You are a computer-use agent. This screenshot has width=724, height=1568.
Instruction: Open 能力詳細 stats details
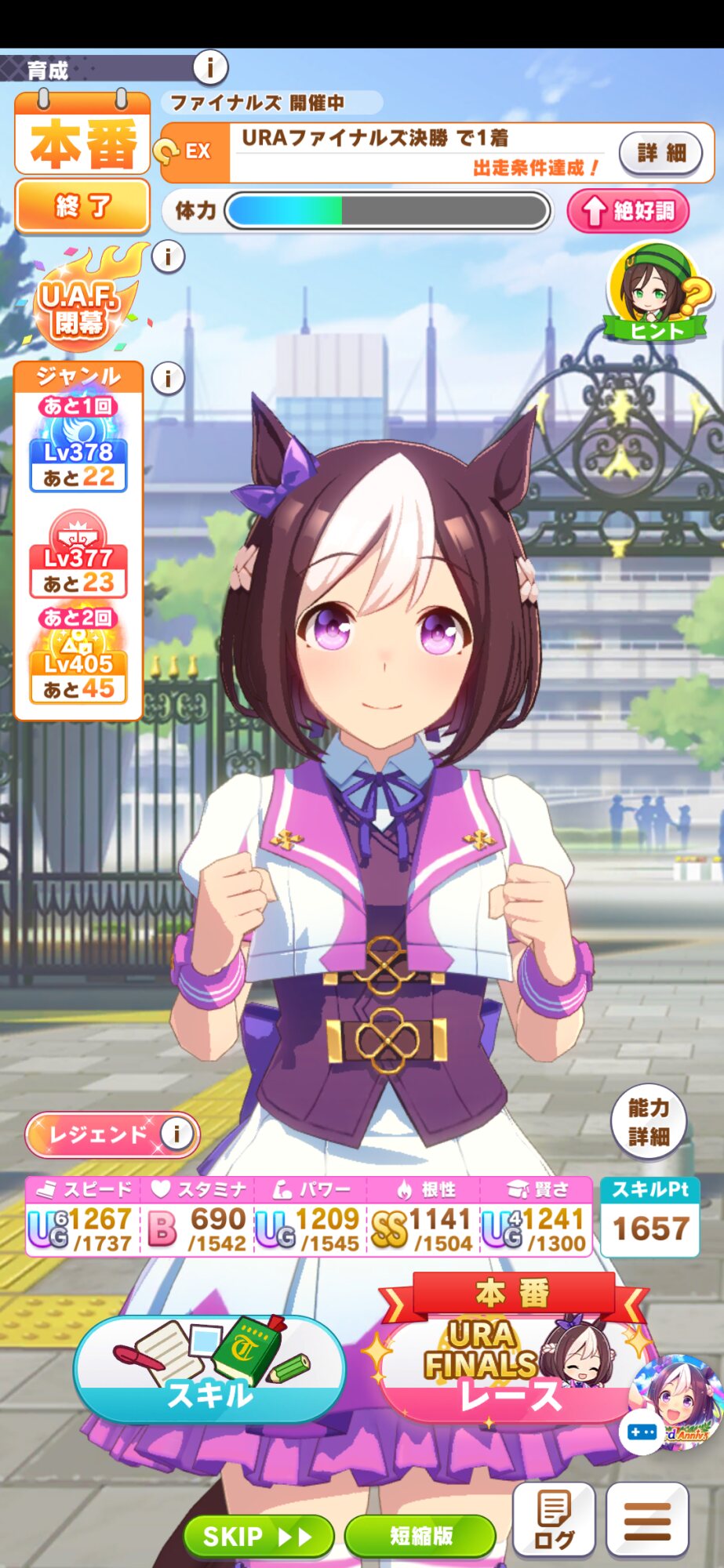(x=649, y=1122)
